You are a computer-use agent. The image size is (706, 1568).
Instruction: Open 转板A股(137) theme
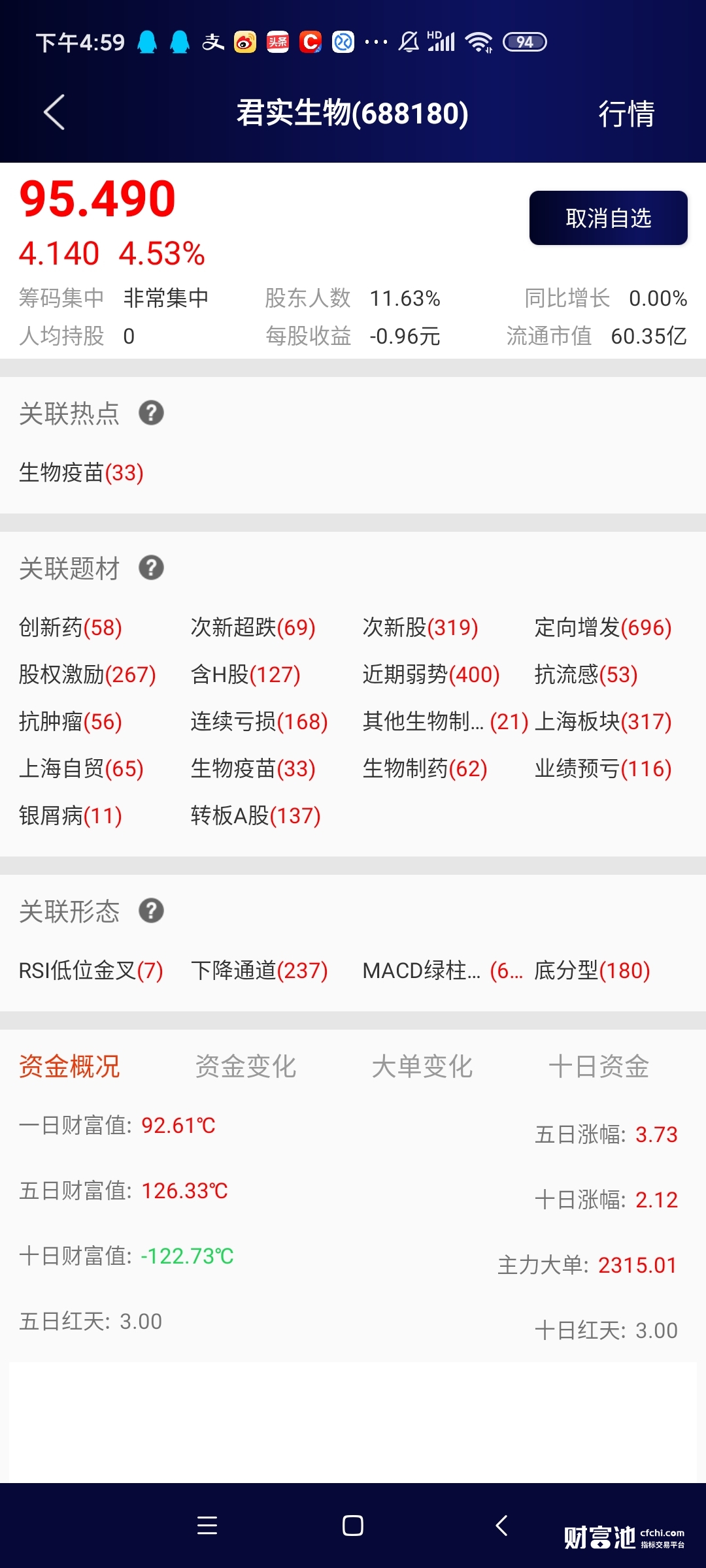(x=256, y=815)
